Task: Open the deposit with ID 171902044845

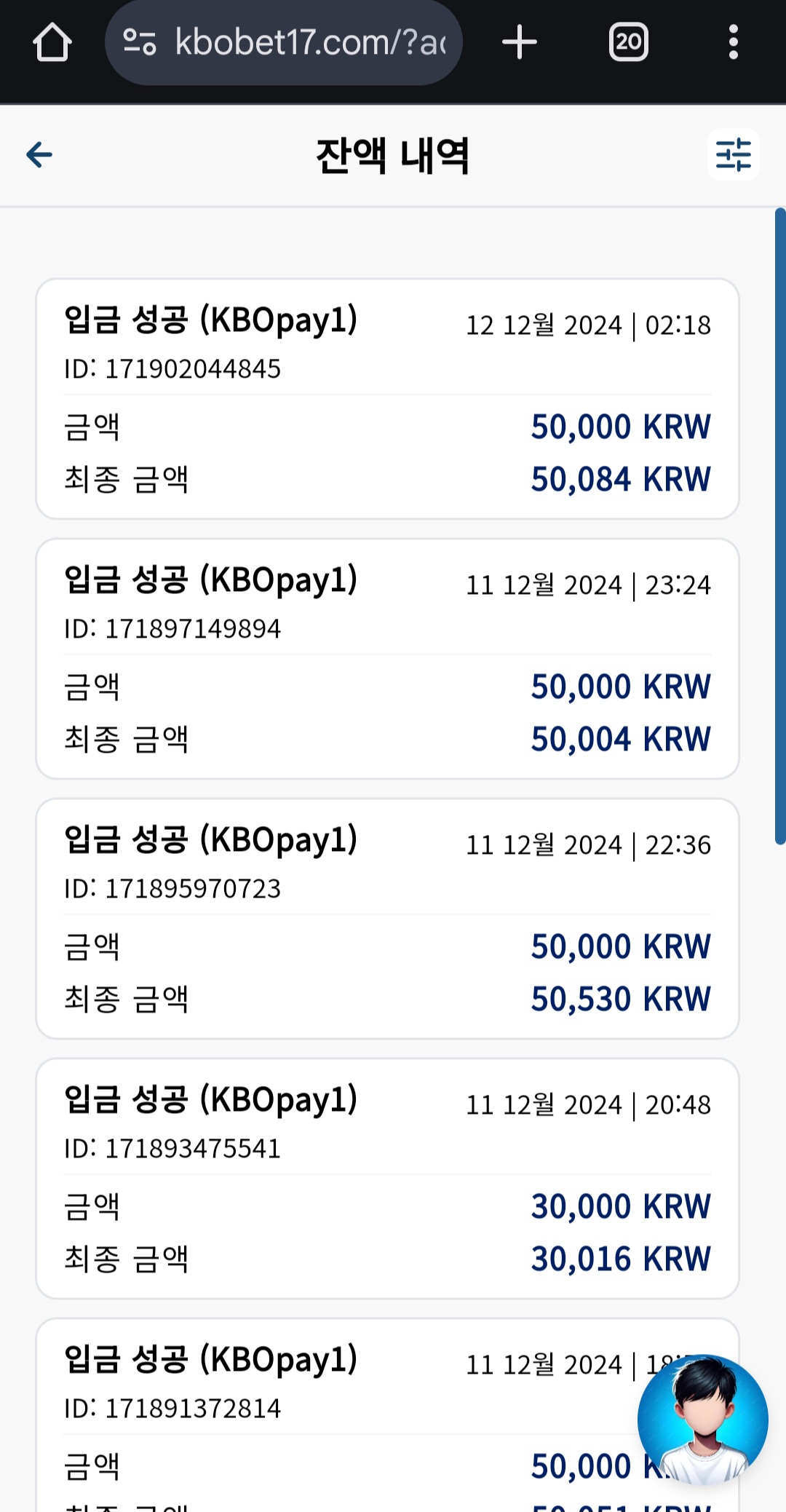Action: point(387,399)
